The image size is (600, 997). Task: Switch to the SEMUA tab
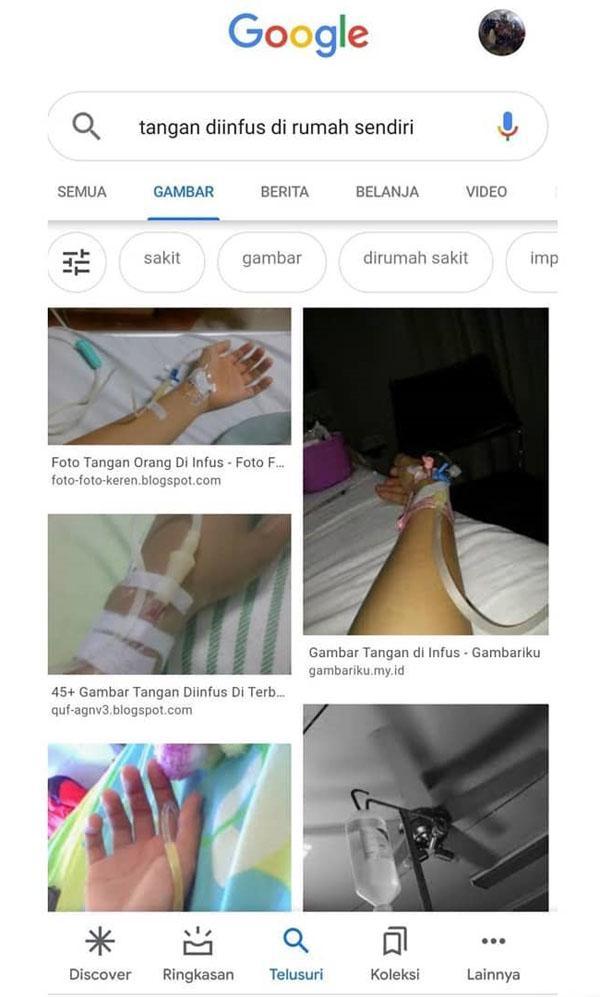pyautogui.click(x=82, y=192)
